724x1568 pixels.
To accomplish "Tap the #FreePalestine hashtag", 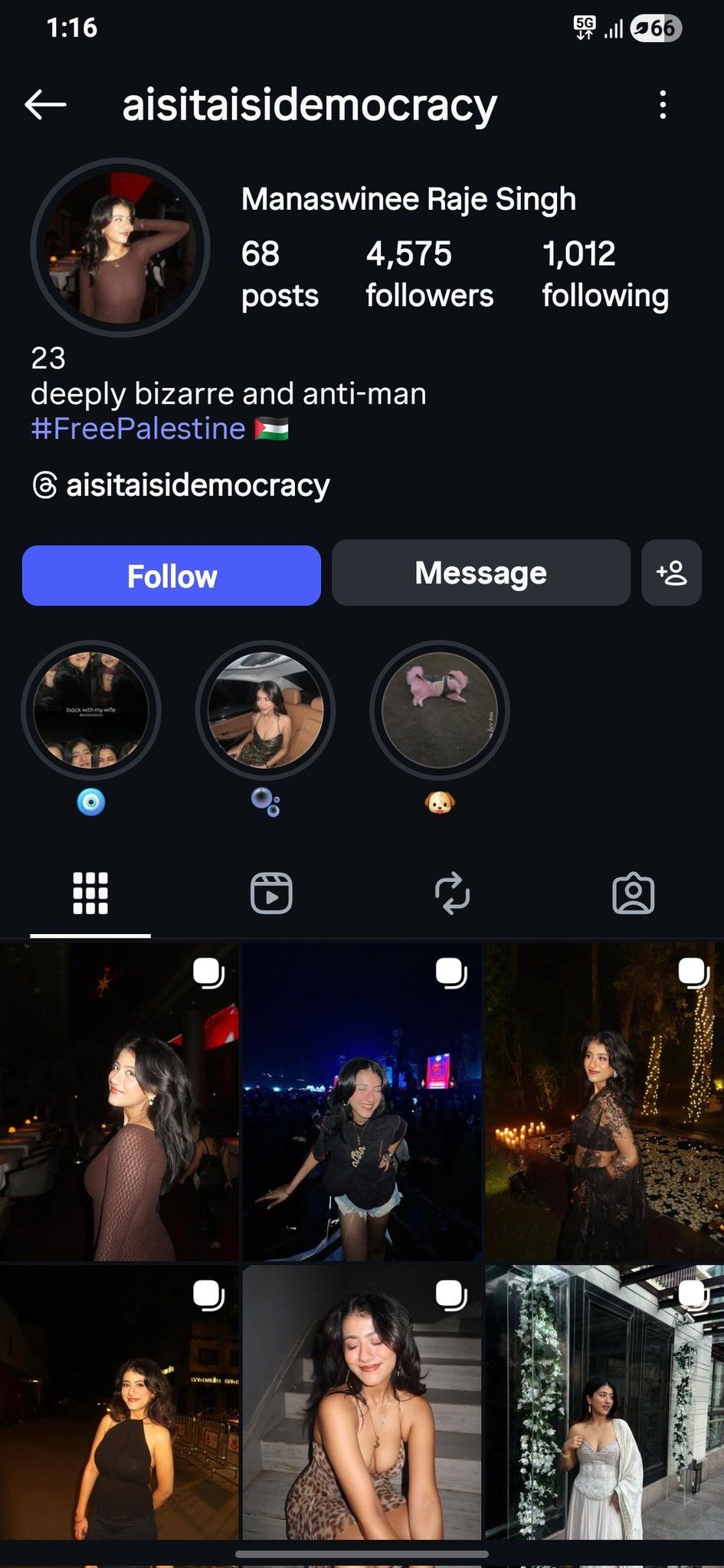I will pyautogui.click(x=138, y=429).
